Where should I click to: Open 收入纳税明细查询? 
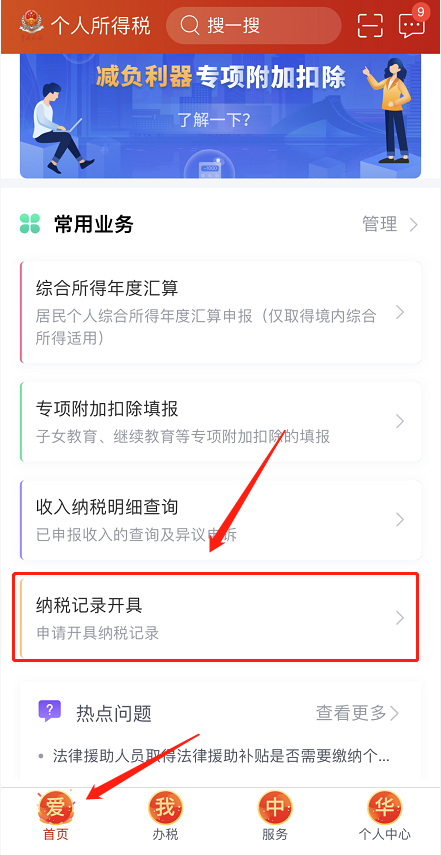point(220,520)
